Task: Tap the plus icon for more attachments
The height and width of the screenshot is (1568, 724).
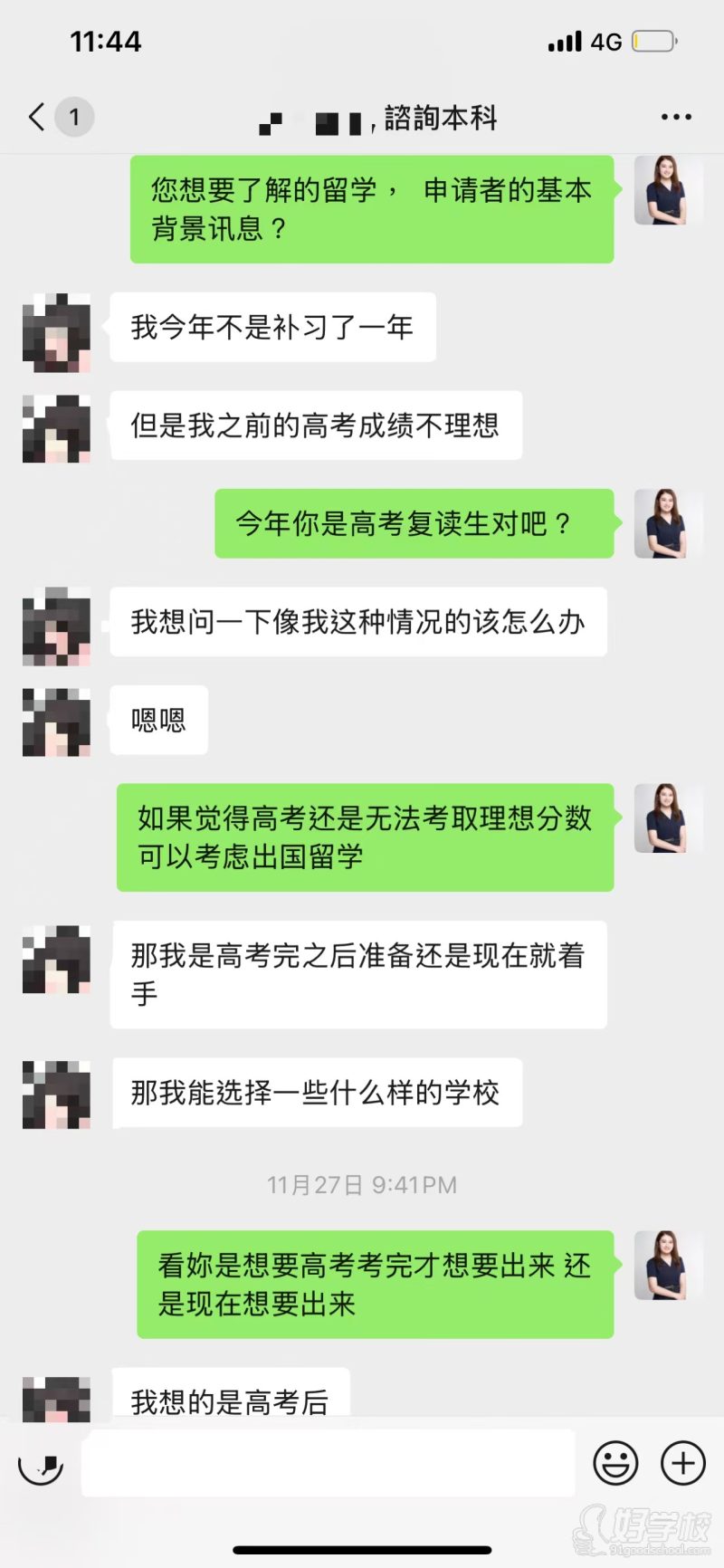Action: [x=681, y=1462]
